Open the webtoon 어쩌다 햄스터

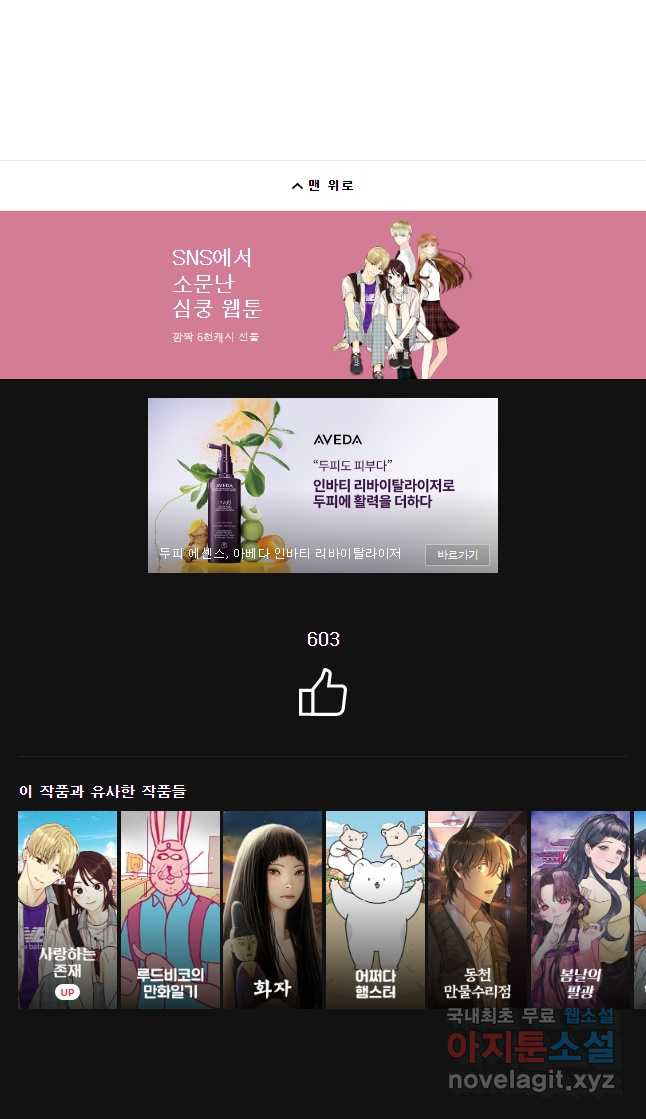click(375, 909)
